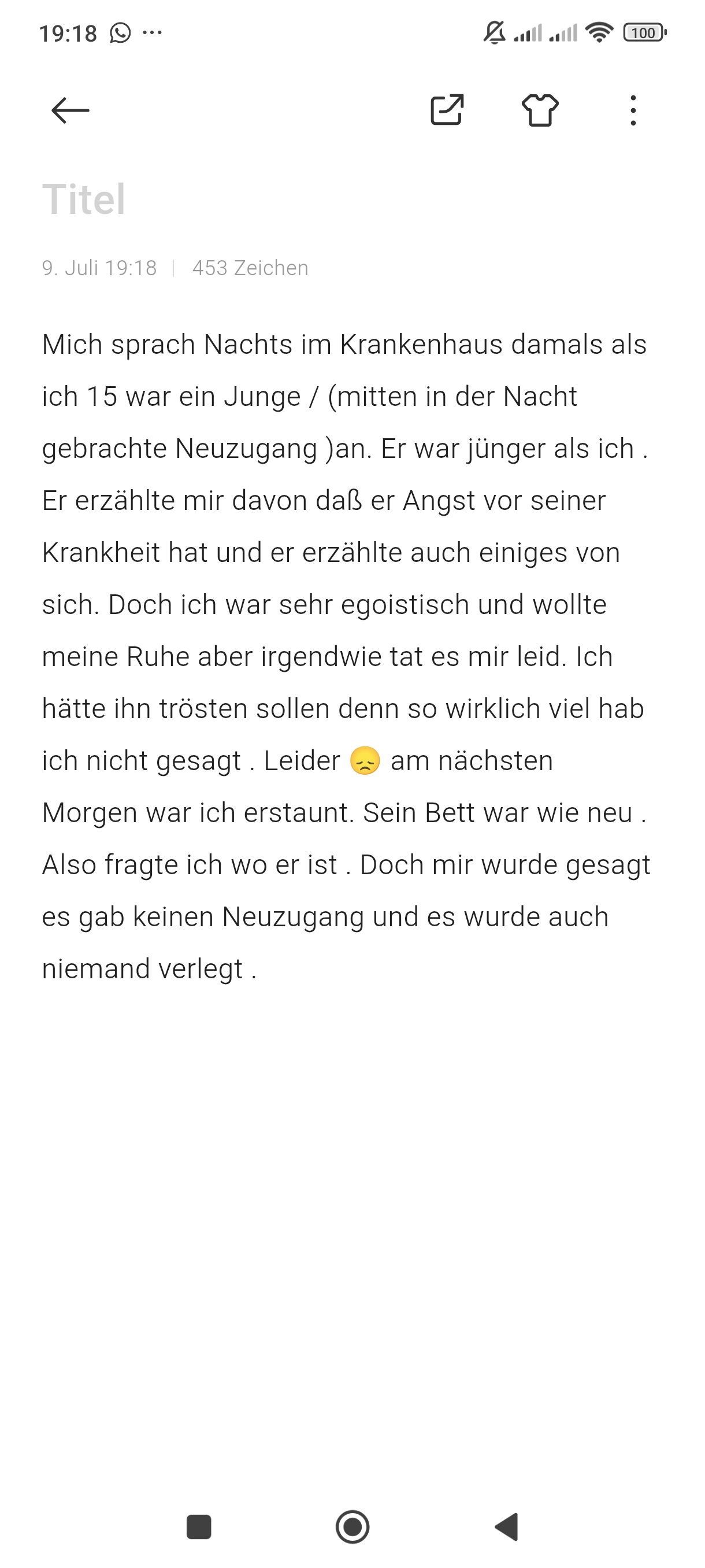The image size is (705, 1568).
Task: Tap the system home button
Action: (352, 1526)
